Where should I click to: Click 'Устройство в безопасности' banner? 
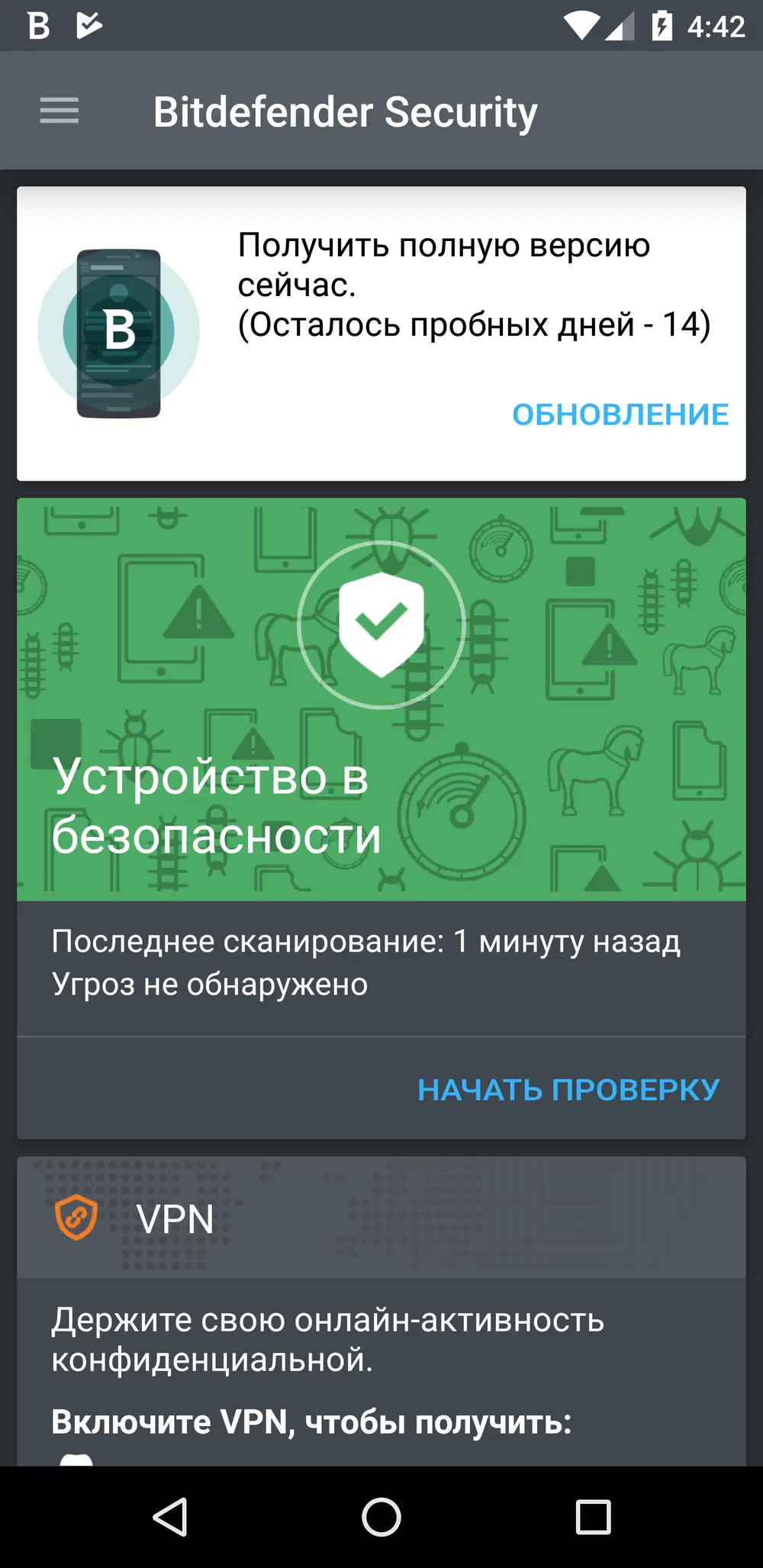tap(216, 807)
